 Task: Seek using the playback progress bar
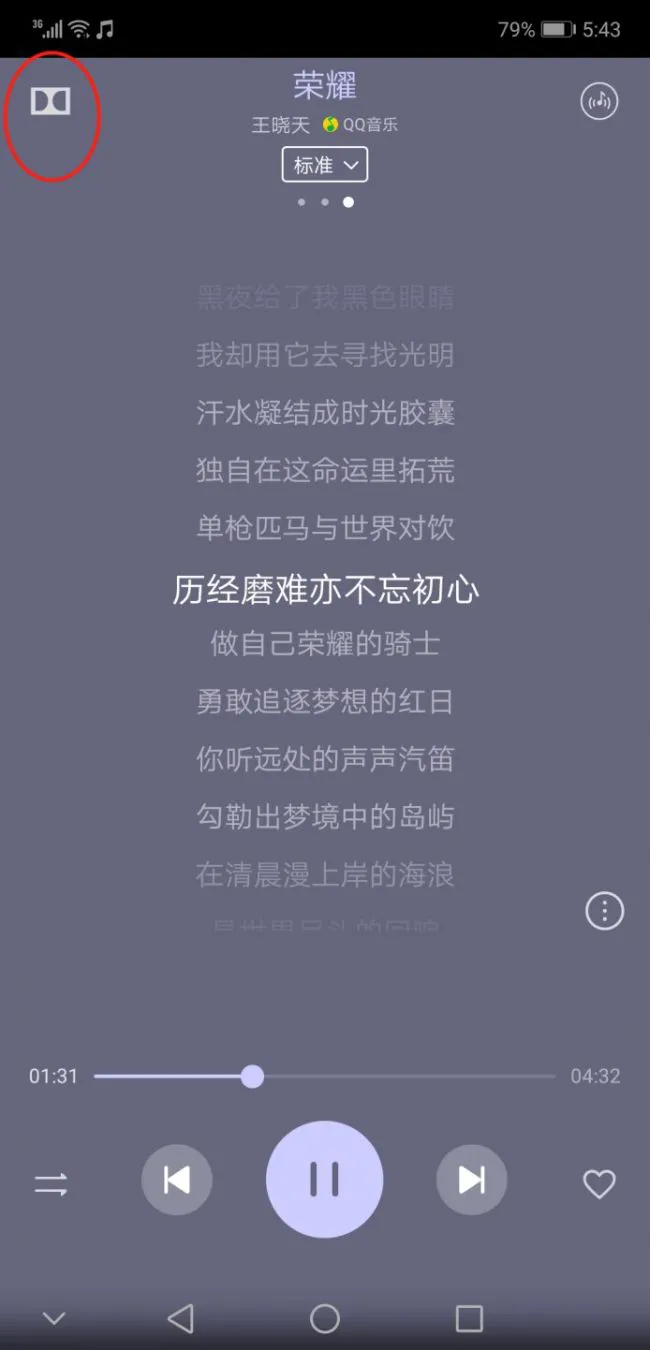[x=324, y=1076]
